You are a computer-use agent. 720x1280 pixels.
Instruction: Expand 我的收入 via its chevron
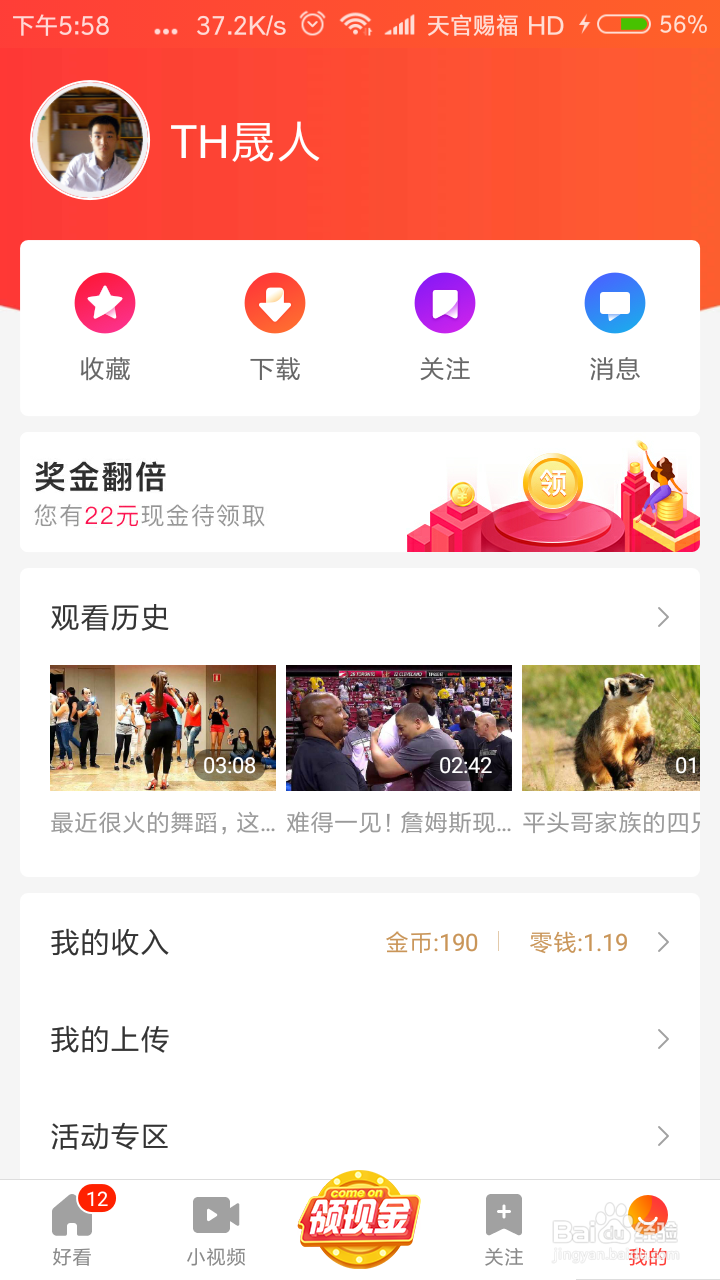click(662, 941)
